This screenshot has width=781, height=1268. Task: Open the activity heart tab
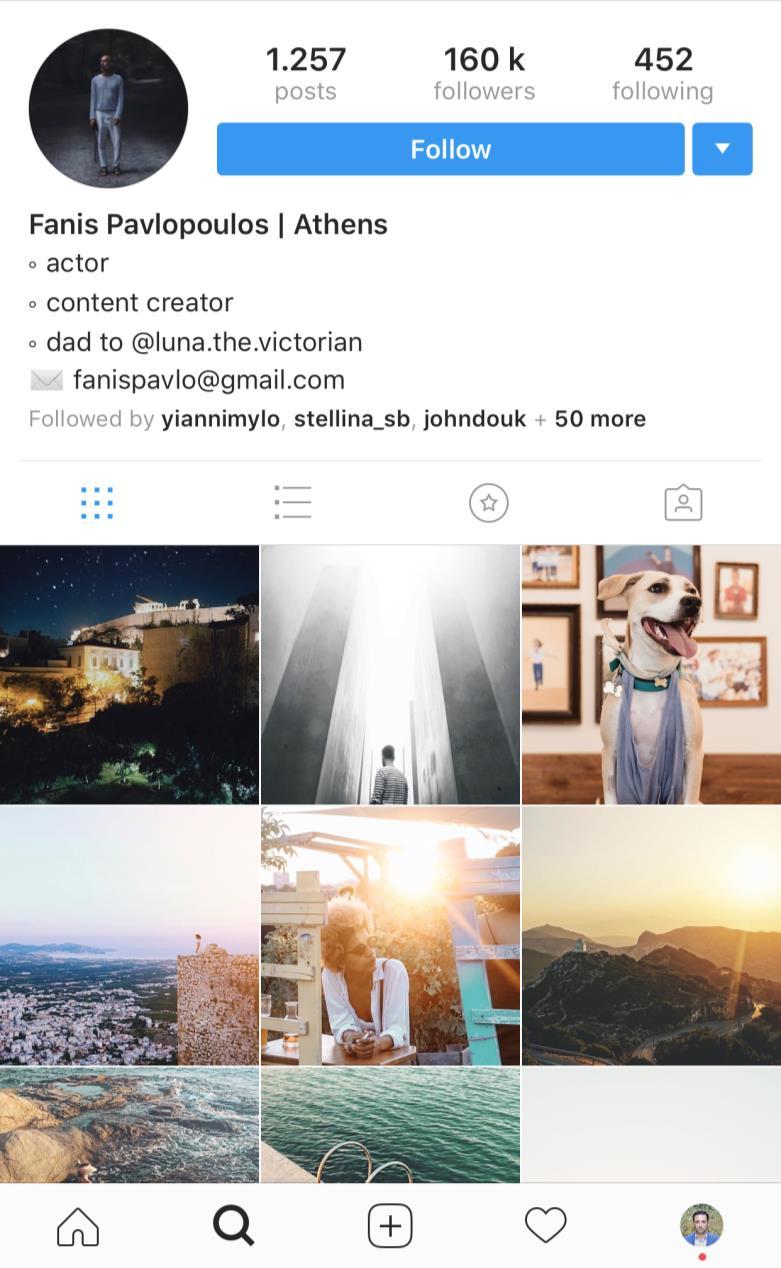[x=546, y=1226]
